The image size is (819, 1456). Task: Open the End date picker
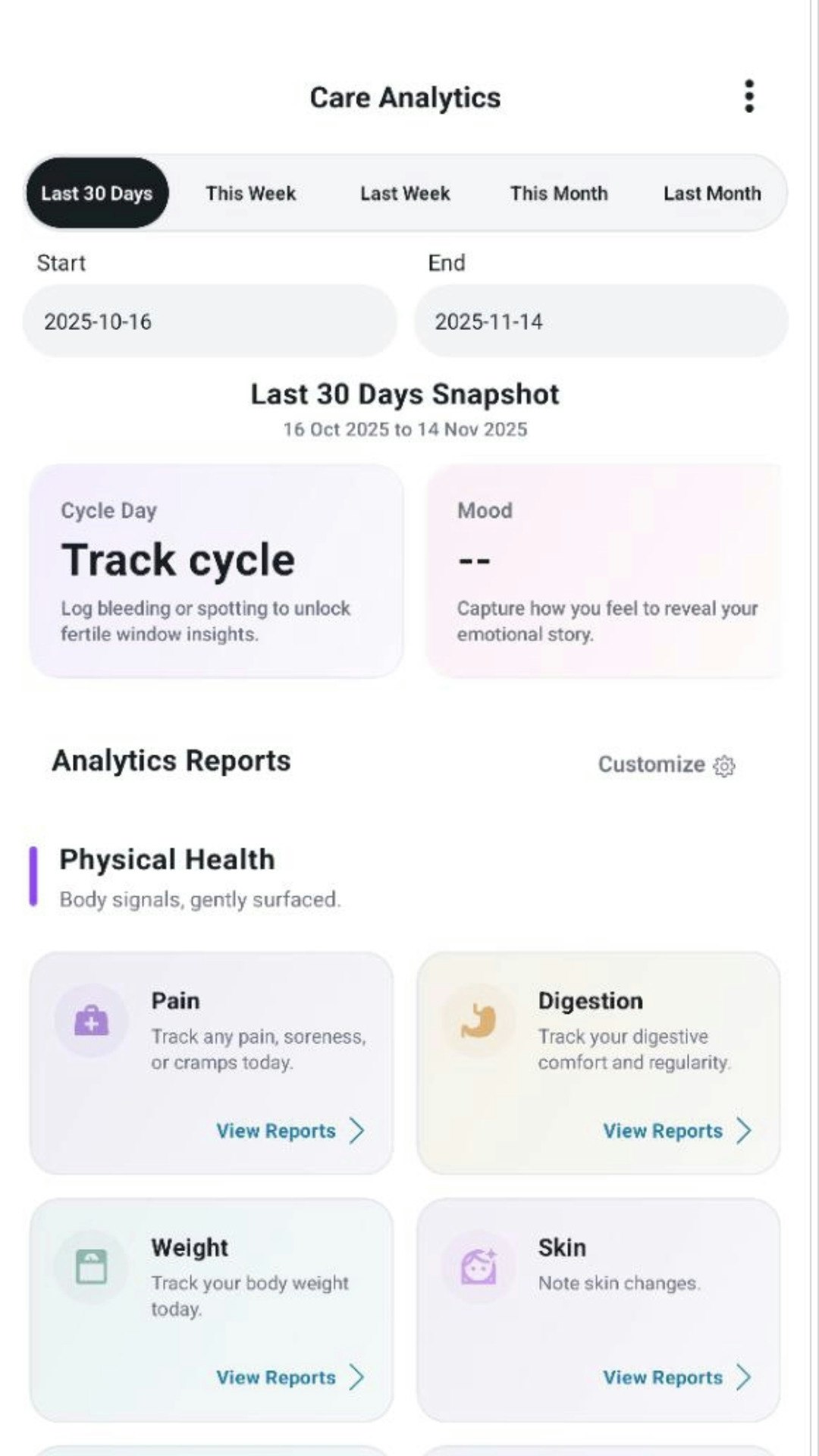601,322
